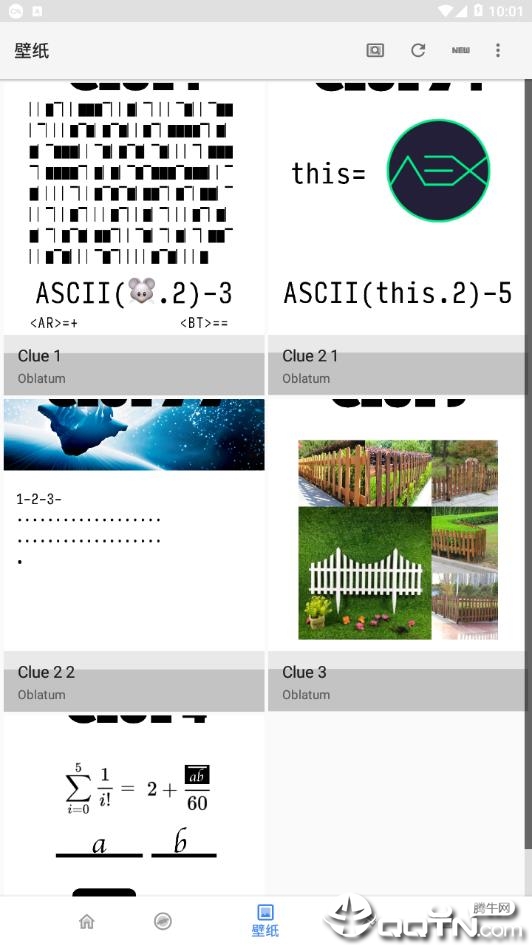This screenshot has width=532, height=946.
Task: Refresh the wallpaper list
Action: (418, 51)
